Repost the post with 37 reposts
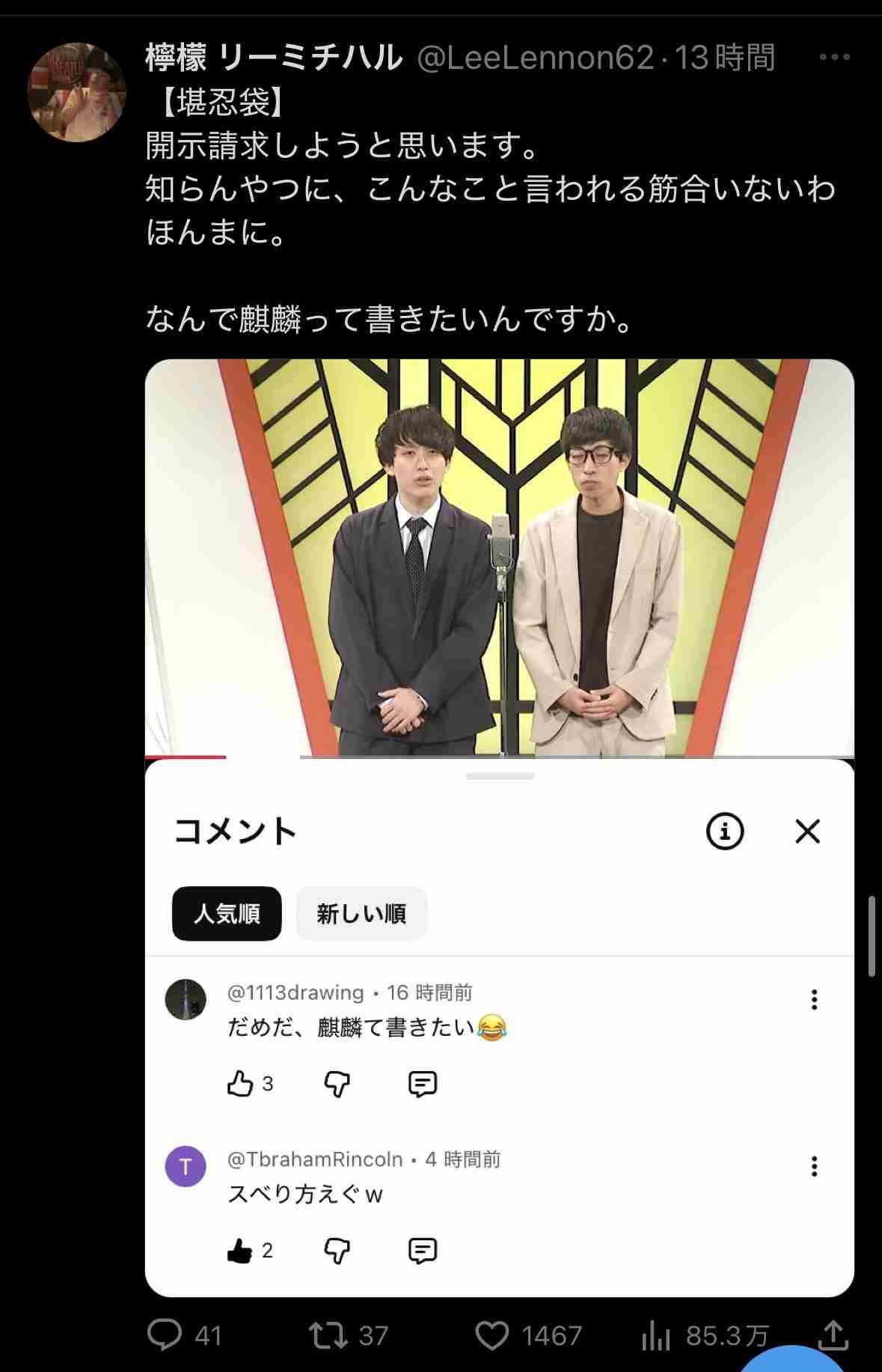882x1372 pixels. coord(329,1335)
